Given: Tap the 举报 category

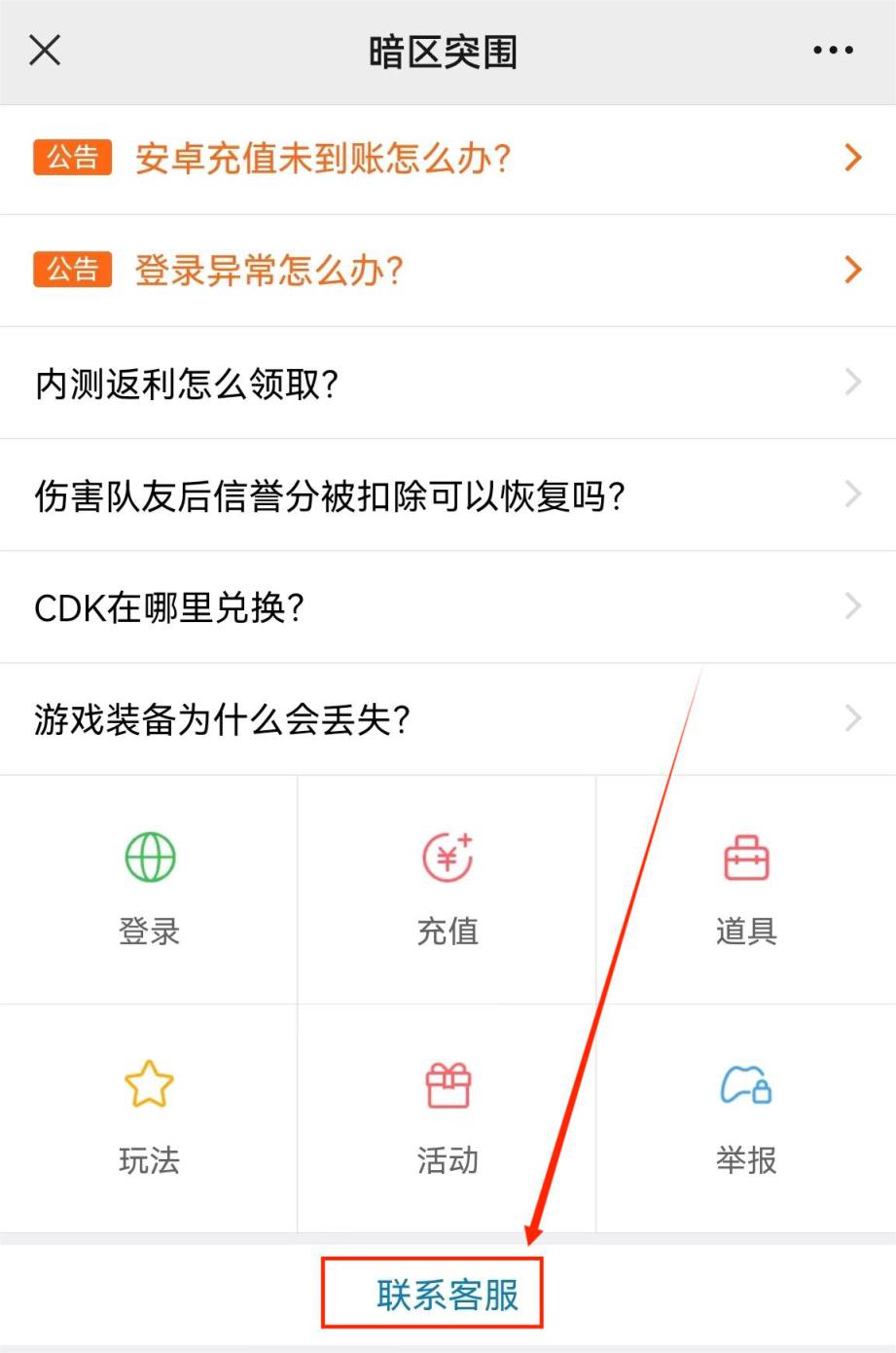Looking at the screenshot, I should click(x=746, y=1117).
